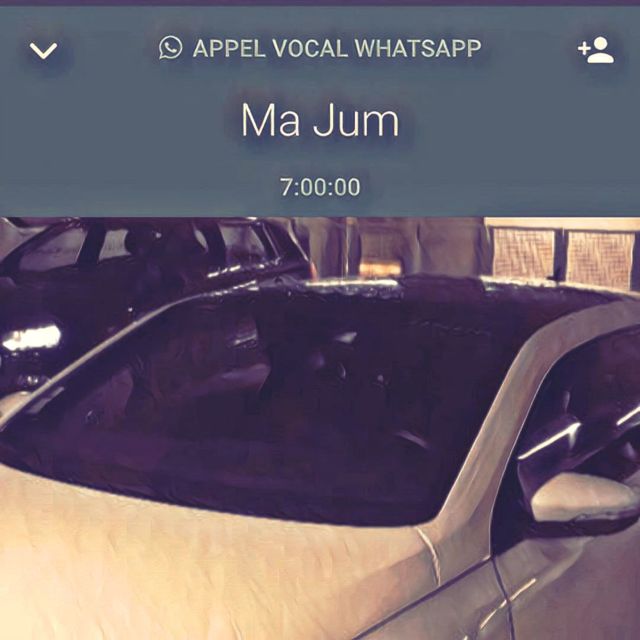Minimize the WhatsApp voice call screen
The height and width of the screenshot is (640, 640).
[x=44, y=50]
